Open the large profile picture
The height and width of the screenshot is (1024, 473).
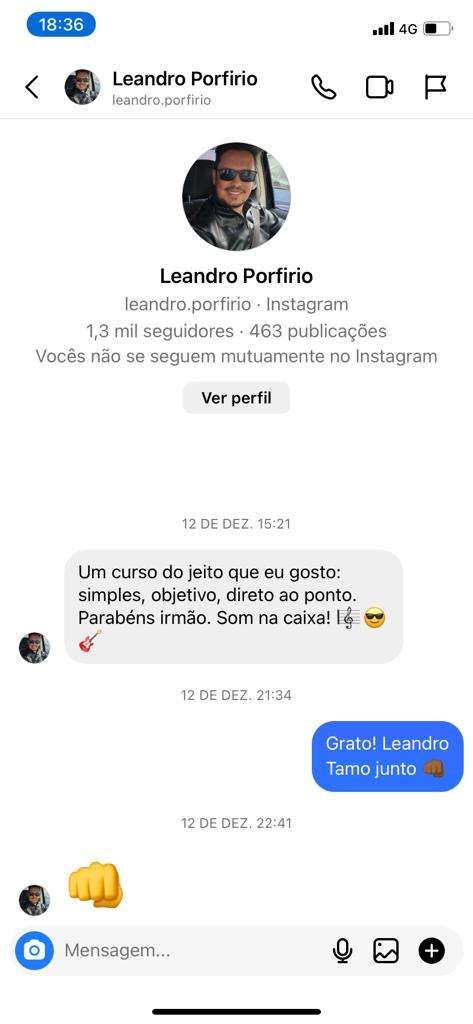click(x=236, y=196)
